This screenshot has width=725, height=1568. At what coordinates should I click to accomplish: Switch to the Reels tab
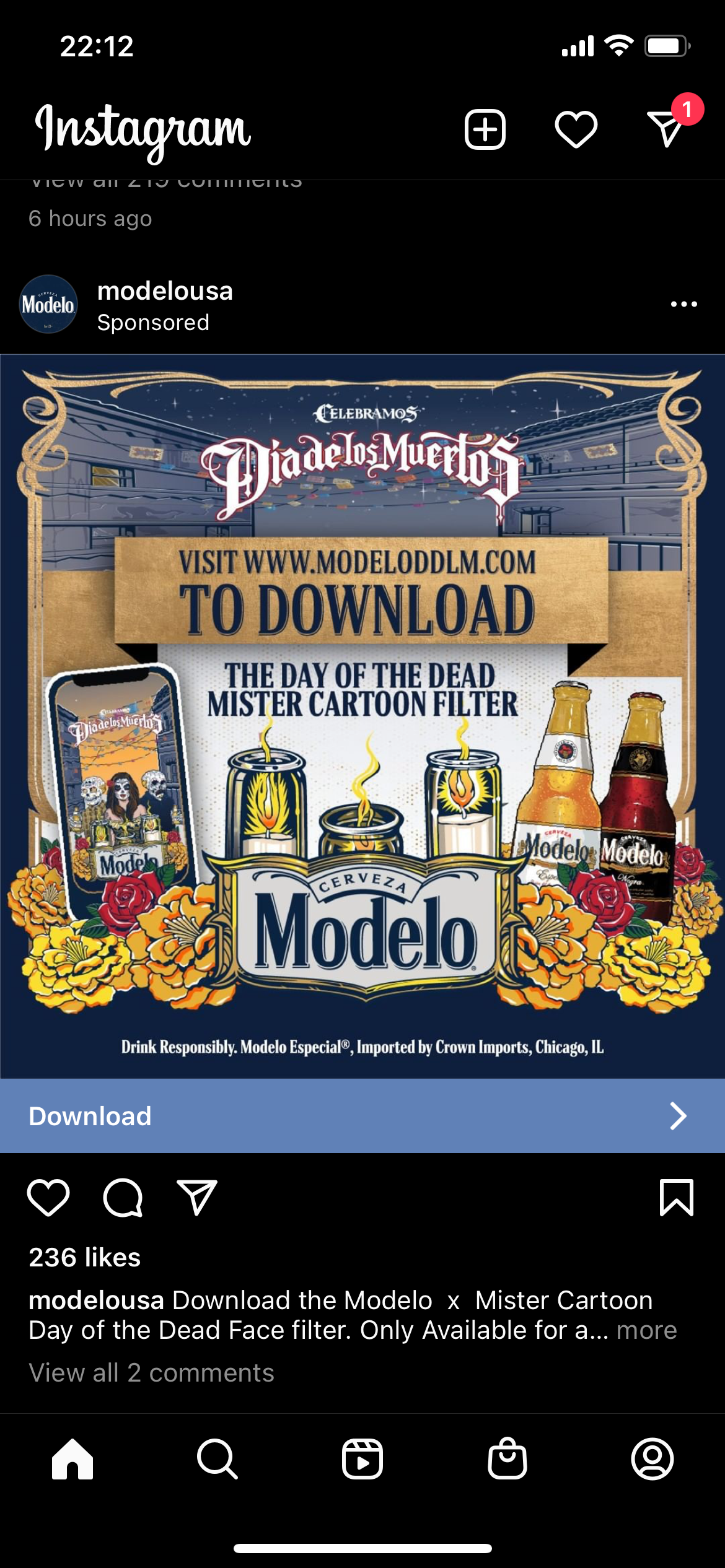pos(362,1459)
